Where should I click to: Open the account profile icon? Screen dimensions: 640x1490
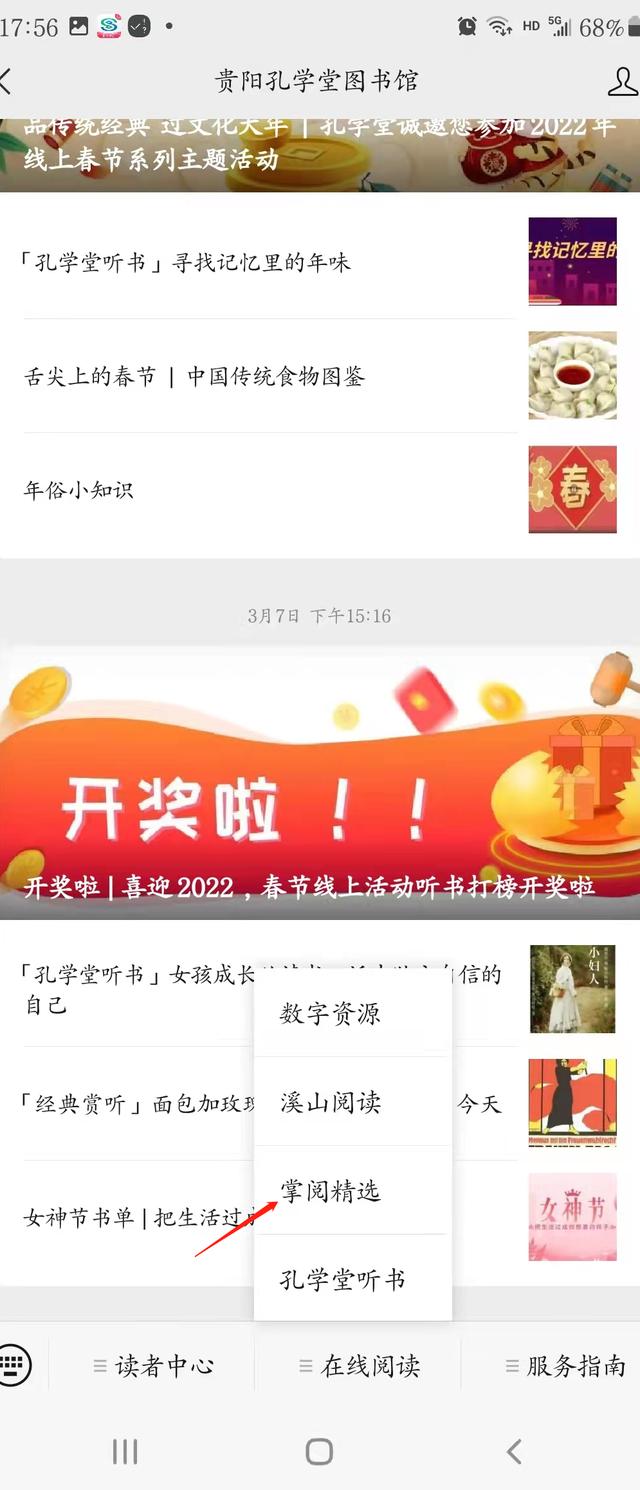point(622,82)
